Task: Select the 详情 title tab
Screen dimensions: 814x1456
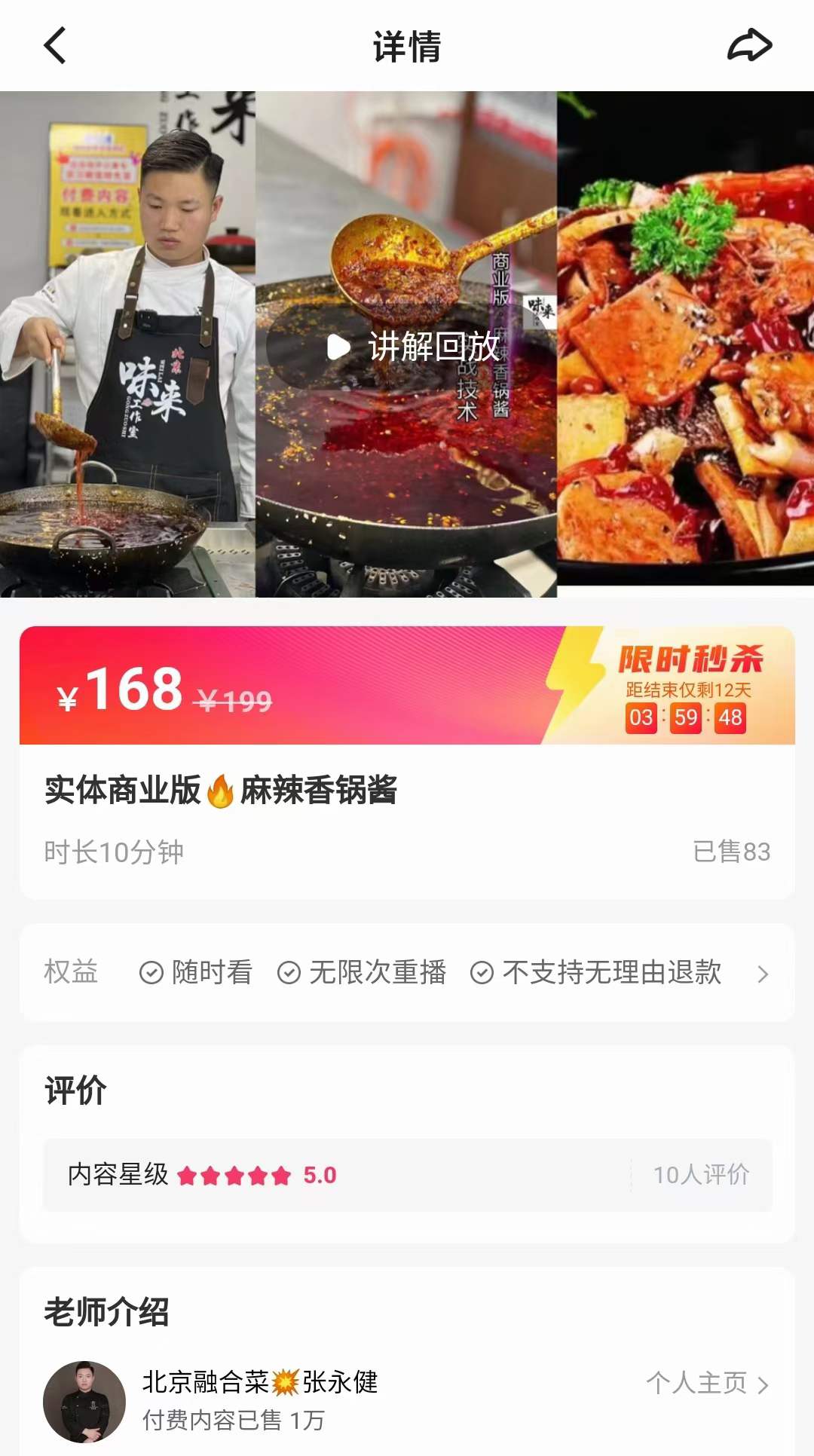Action: (407, 47)
